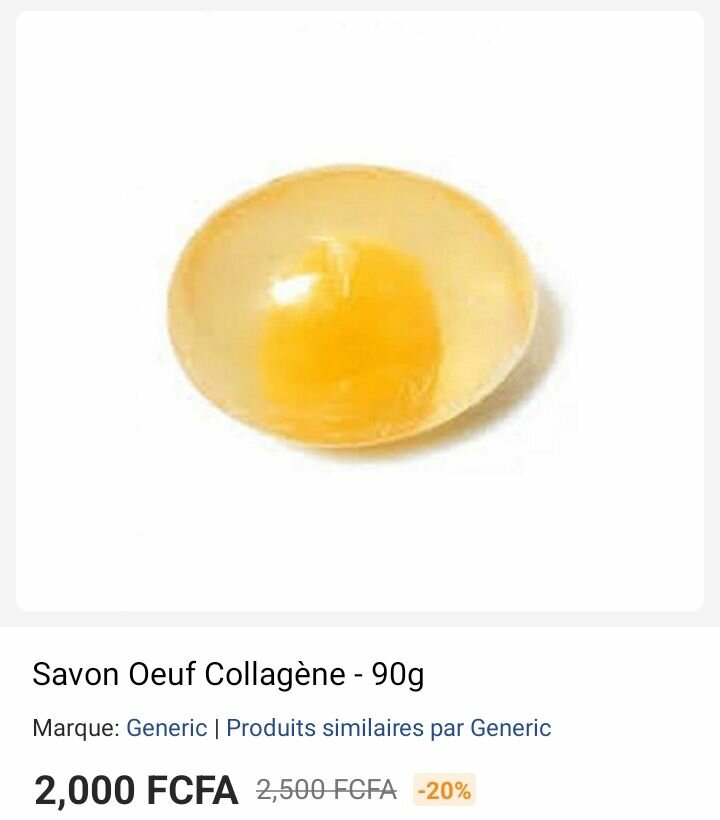Open the egg collagen soap product image
The width and height of the screenshot is (720, 820).
360,310
